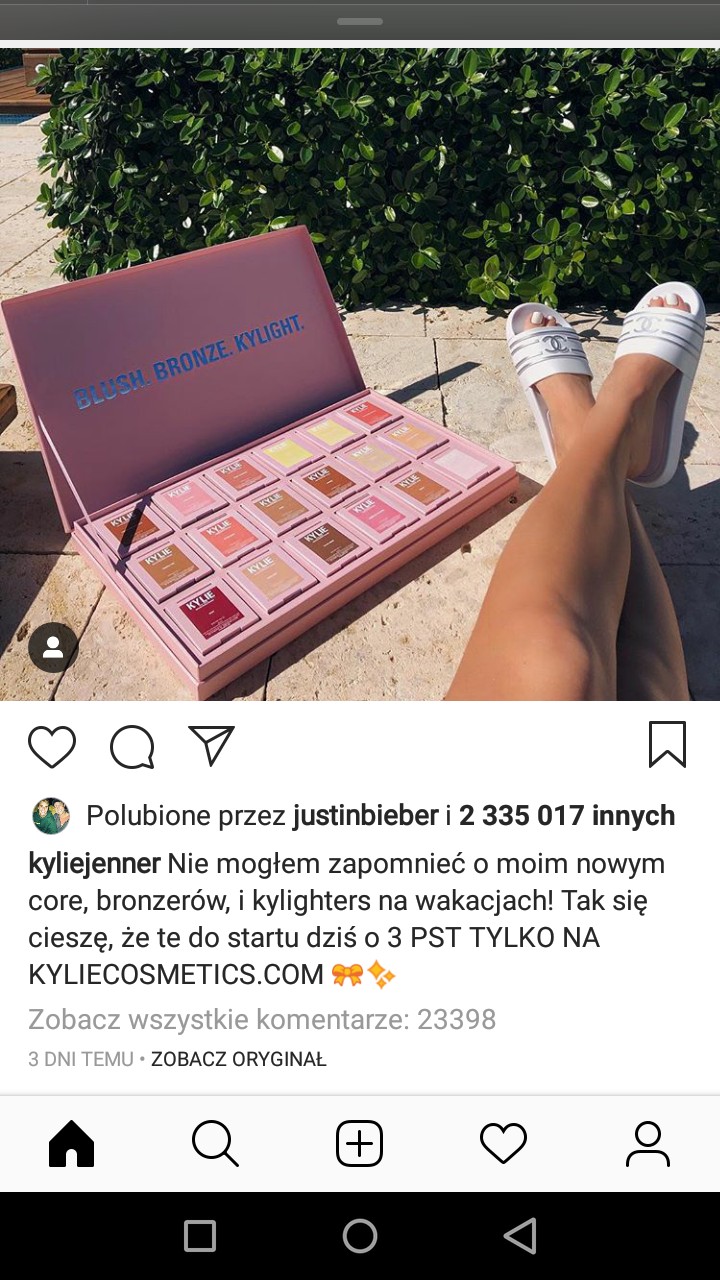This screenshot has height=1280, width=720.
Task: Tap the system back button
Action: [x=520, y=1236]
